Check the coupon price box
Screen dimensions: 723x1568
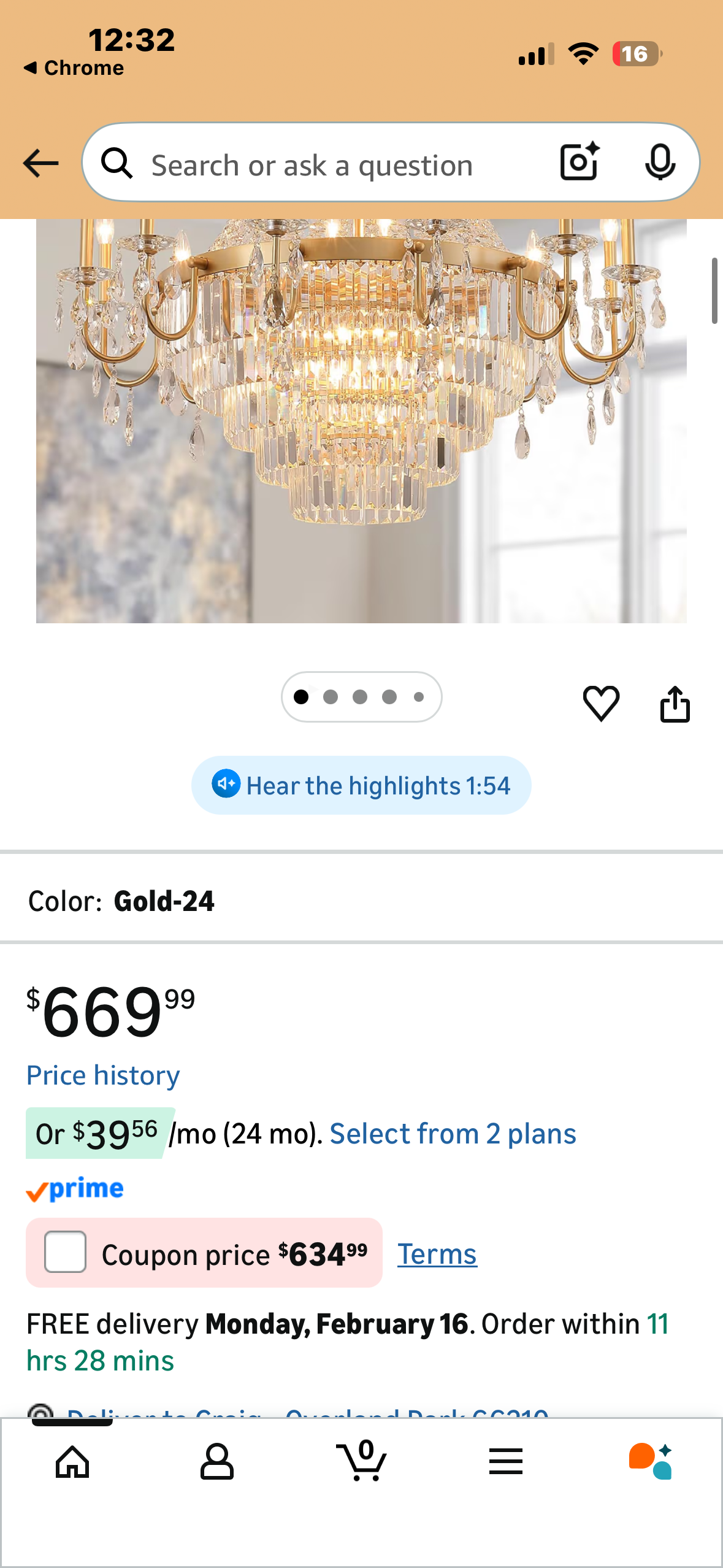[65, 1252]
